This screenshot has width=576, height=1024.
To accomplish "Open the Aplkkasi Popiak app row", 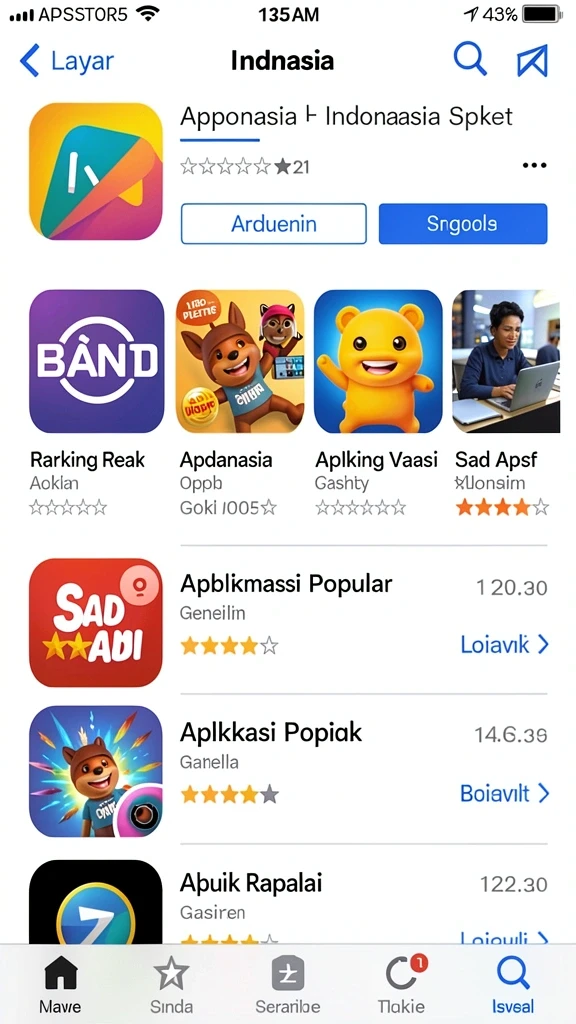I will 288,771.
